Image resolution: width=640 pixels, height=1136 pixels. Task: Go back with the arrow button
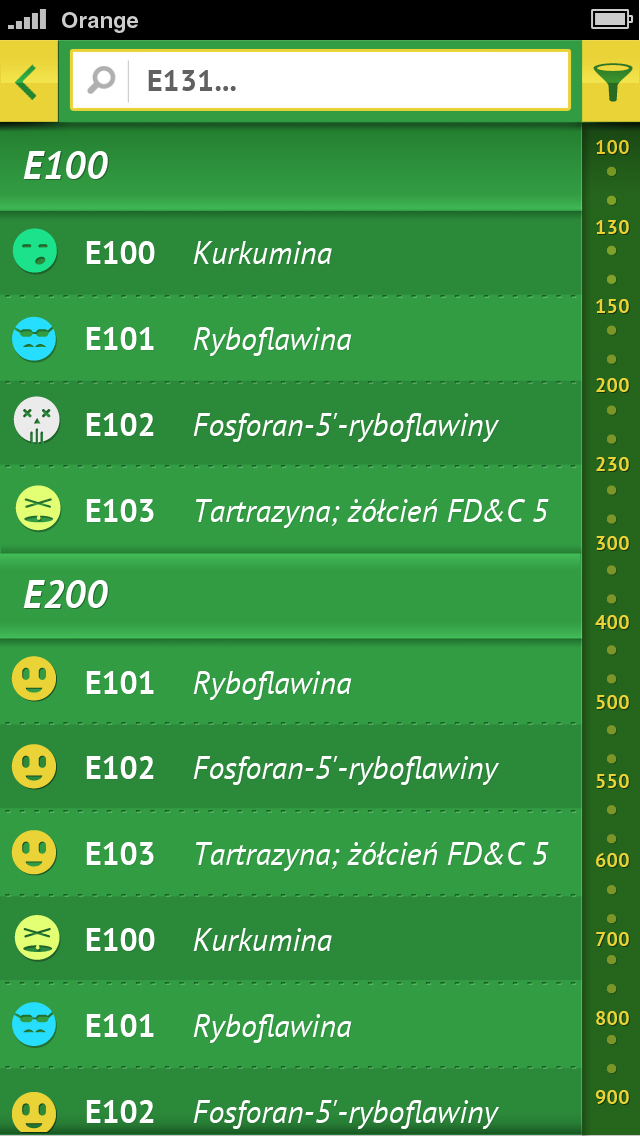pos(28,81)
